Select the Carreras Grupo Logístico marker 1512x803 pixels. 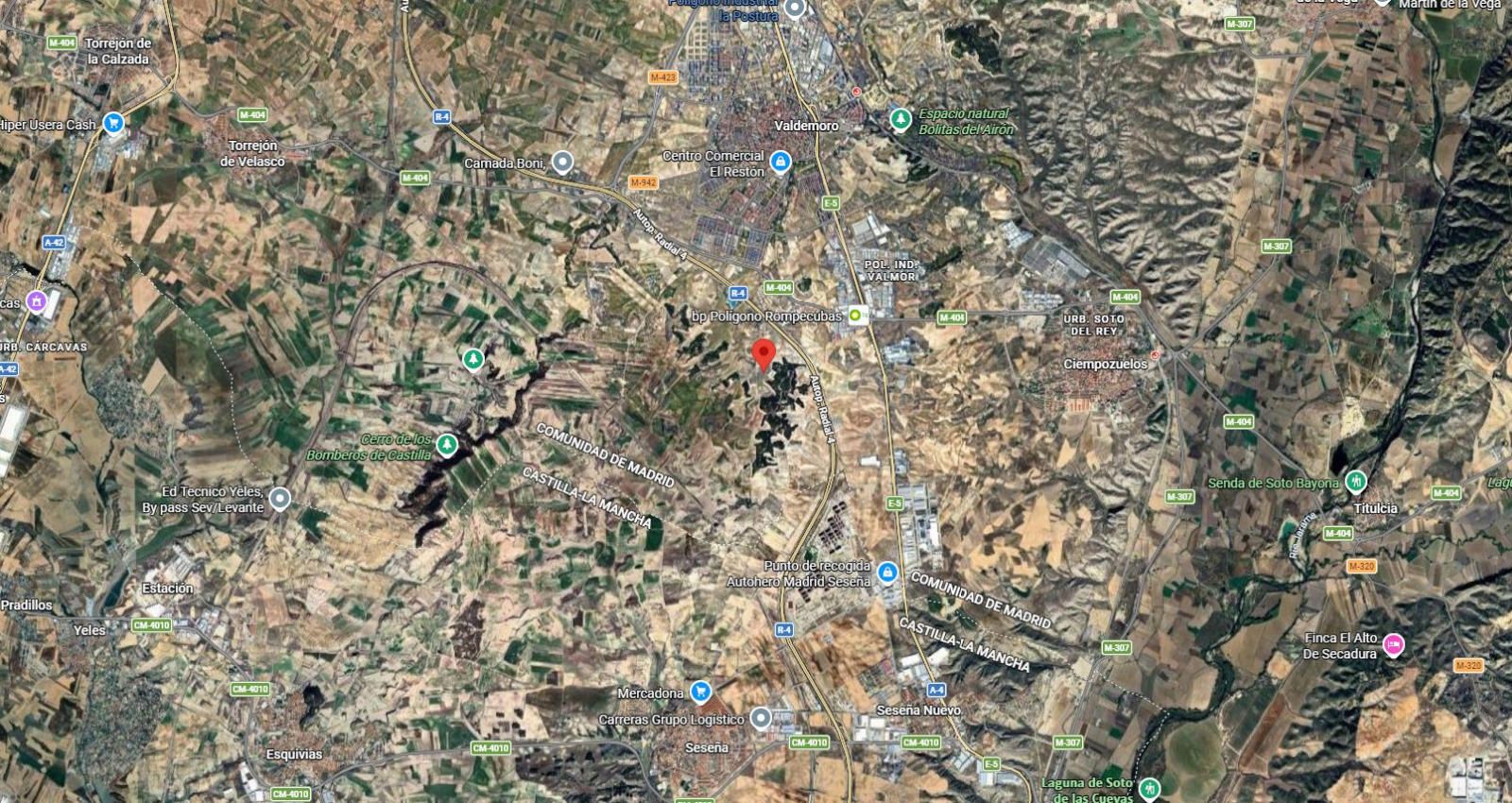coord(762,719)
